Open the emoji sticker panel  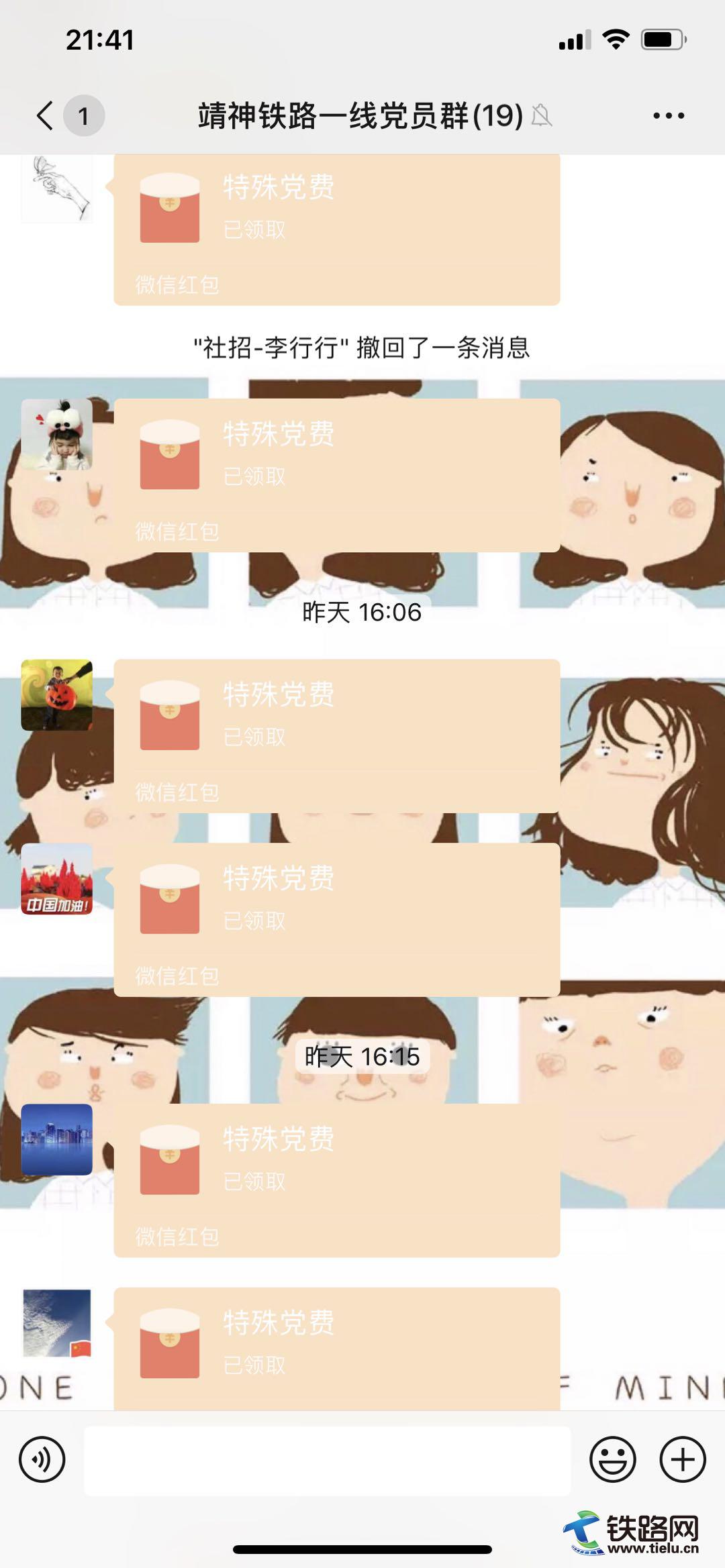(x=612, y=1459)
